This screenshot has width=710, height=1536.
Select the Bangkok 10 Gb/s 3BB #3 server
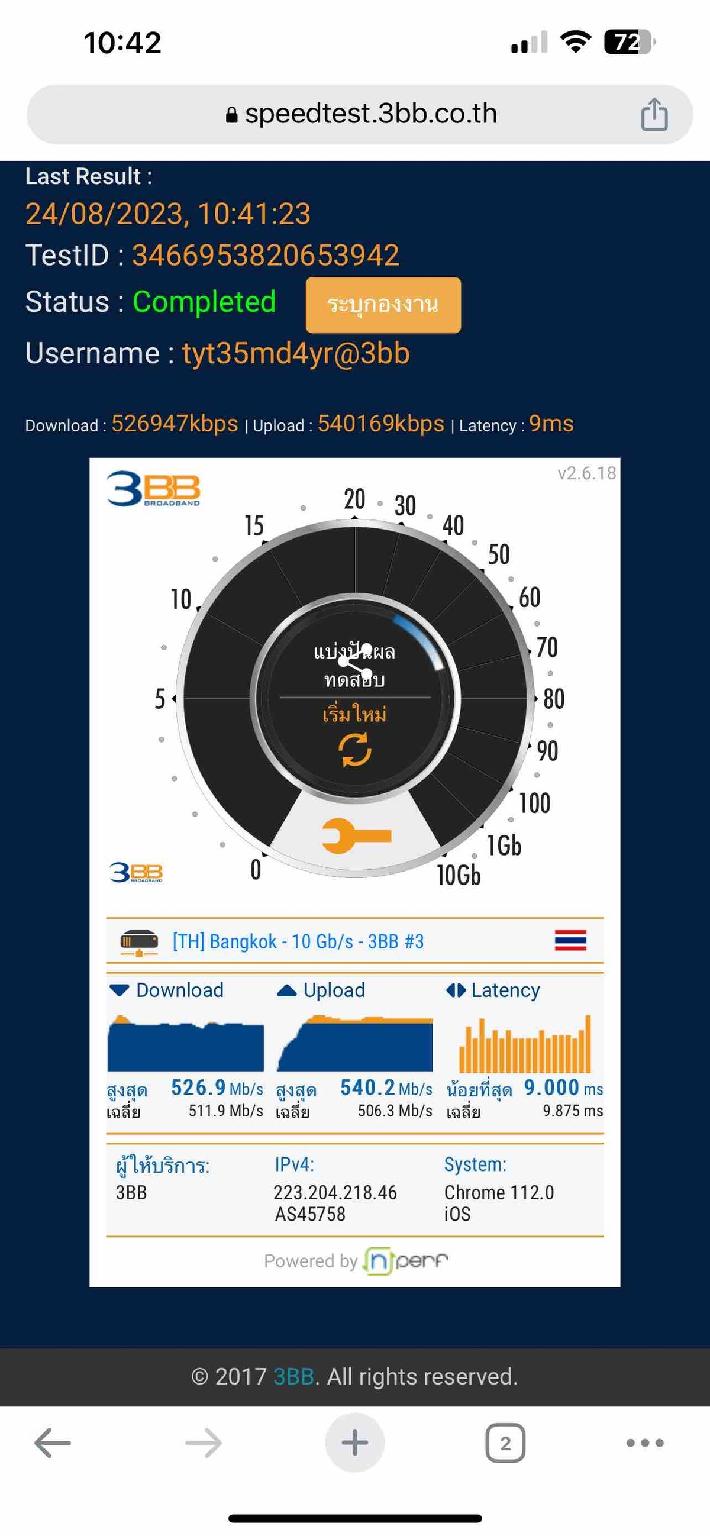[x=298, y=941]
